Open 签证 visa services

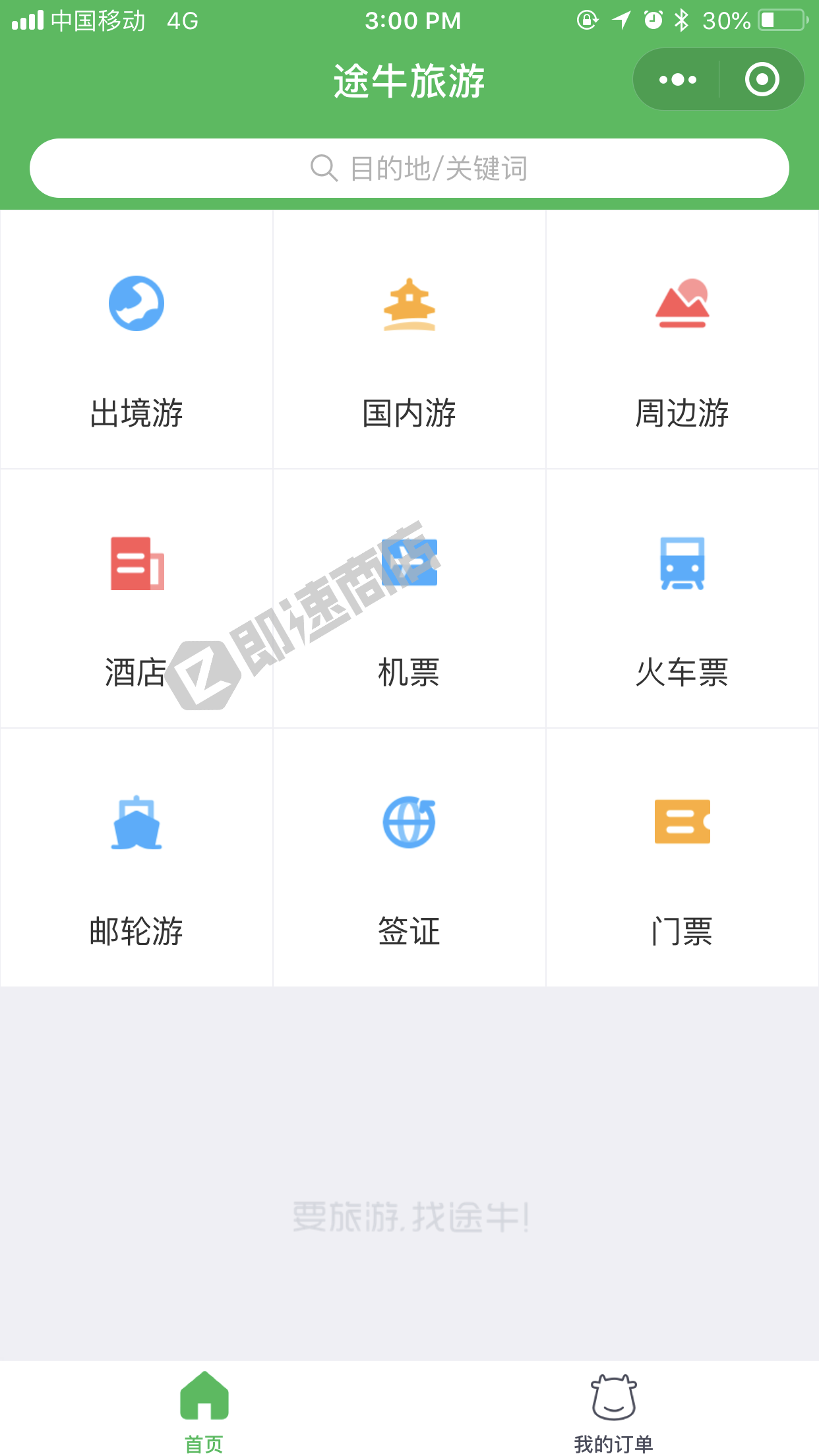coord(409,857)
